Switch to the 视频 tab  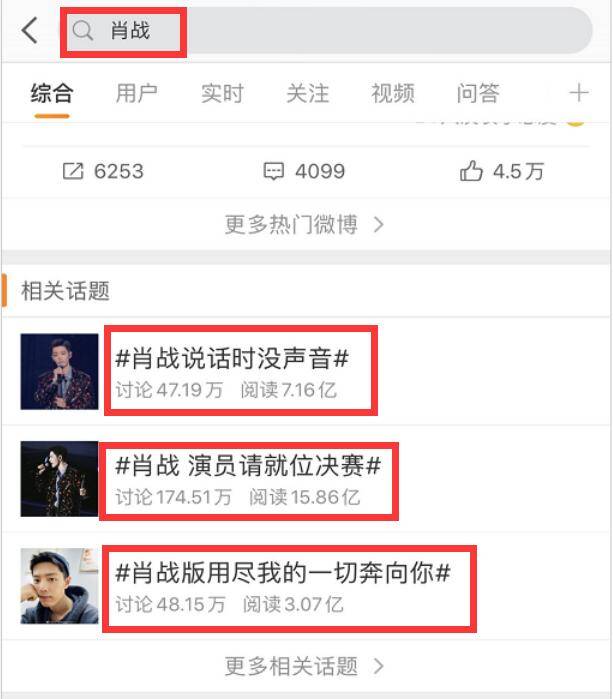(392, 93)
